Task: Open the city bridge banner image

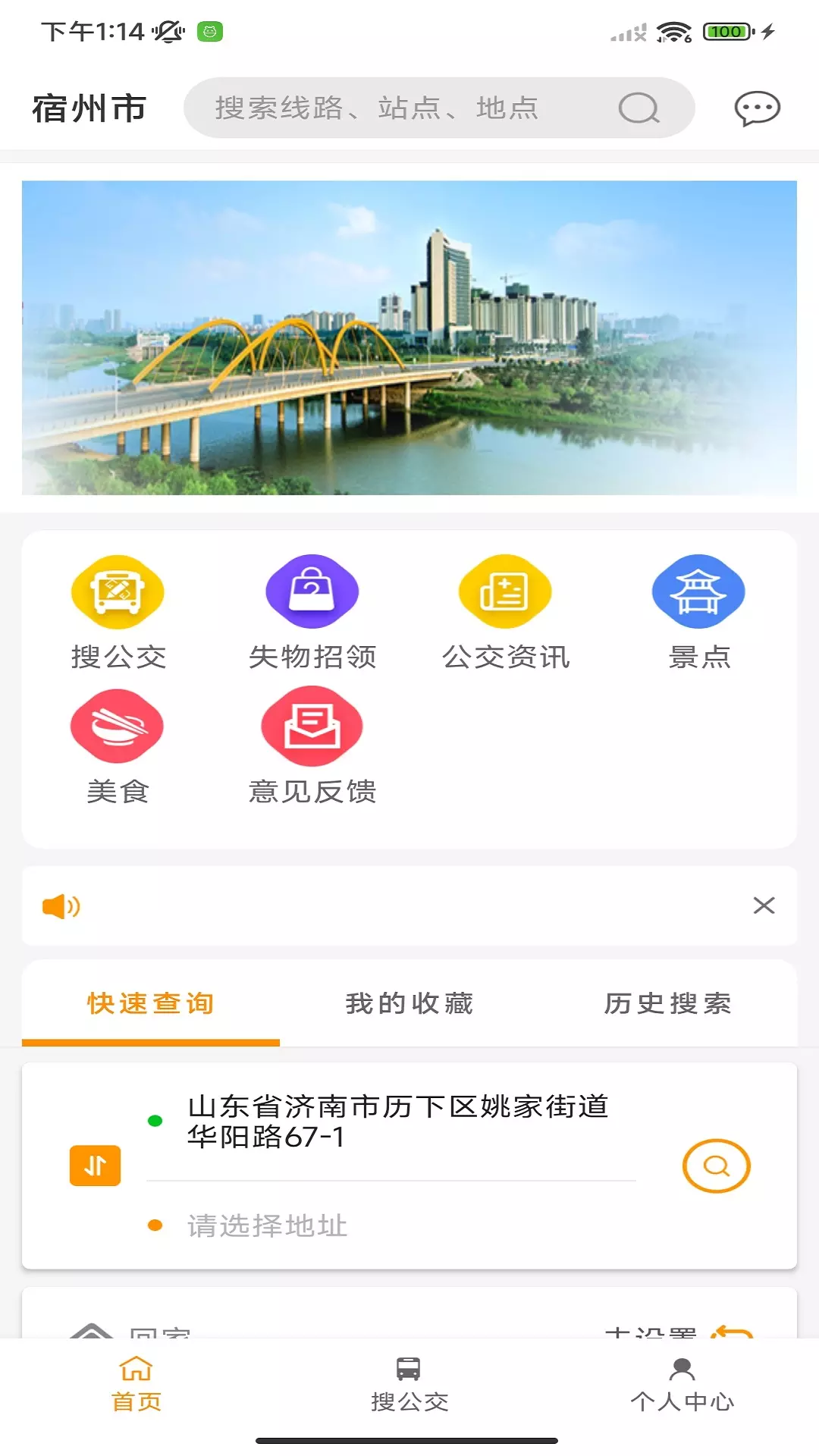Action: tap(409, 337)
